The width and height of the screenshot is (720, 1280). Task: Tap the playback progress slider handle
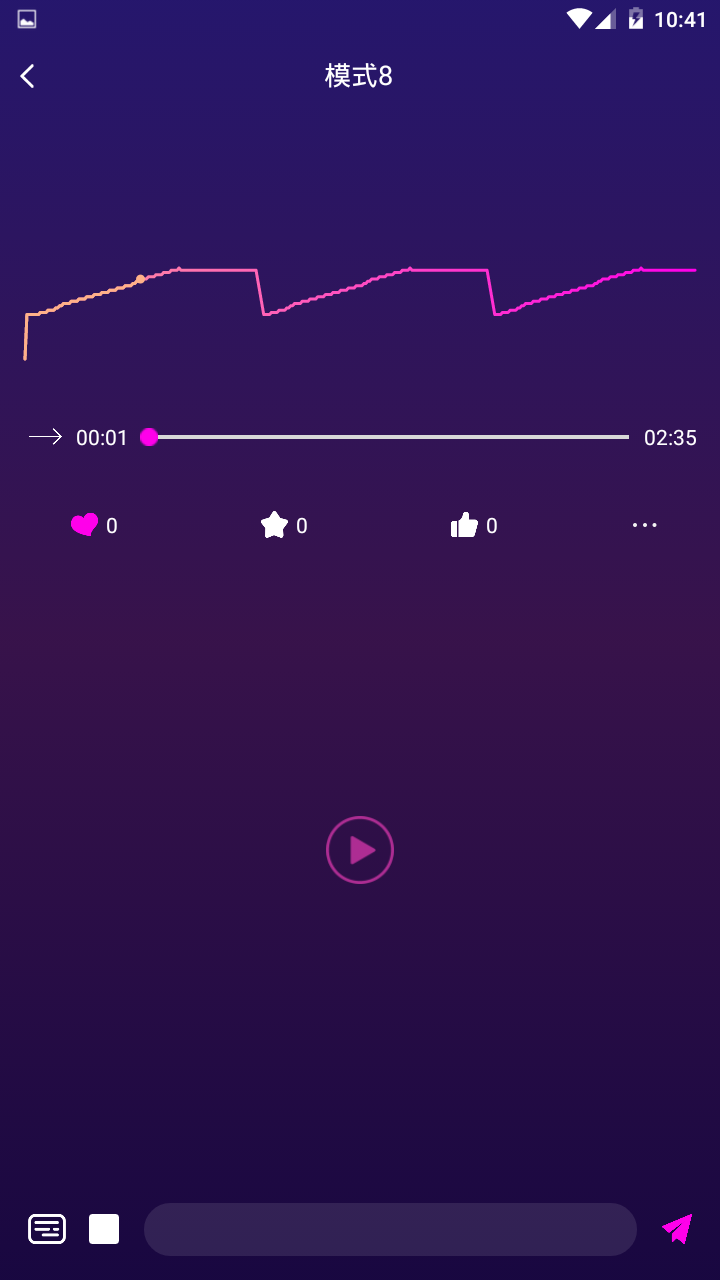[149, 437]
